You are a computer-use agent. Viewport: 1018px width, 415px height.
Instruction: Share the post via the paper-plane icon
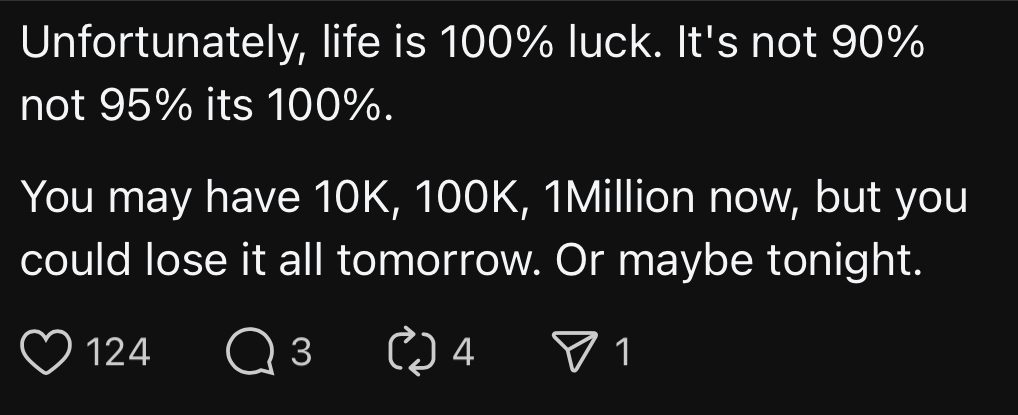[x=575, y=352]
